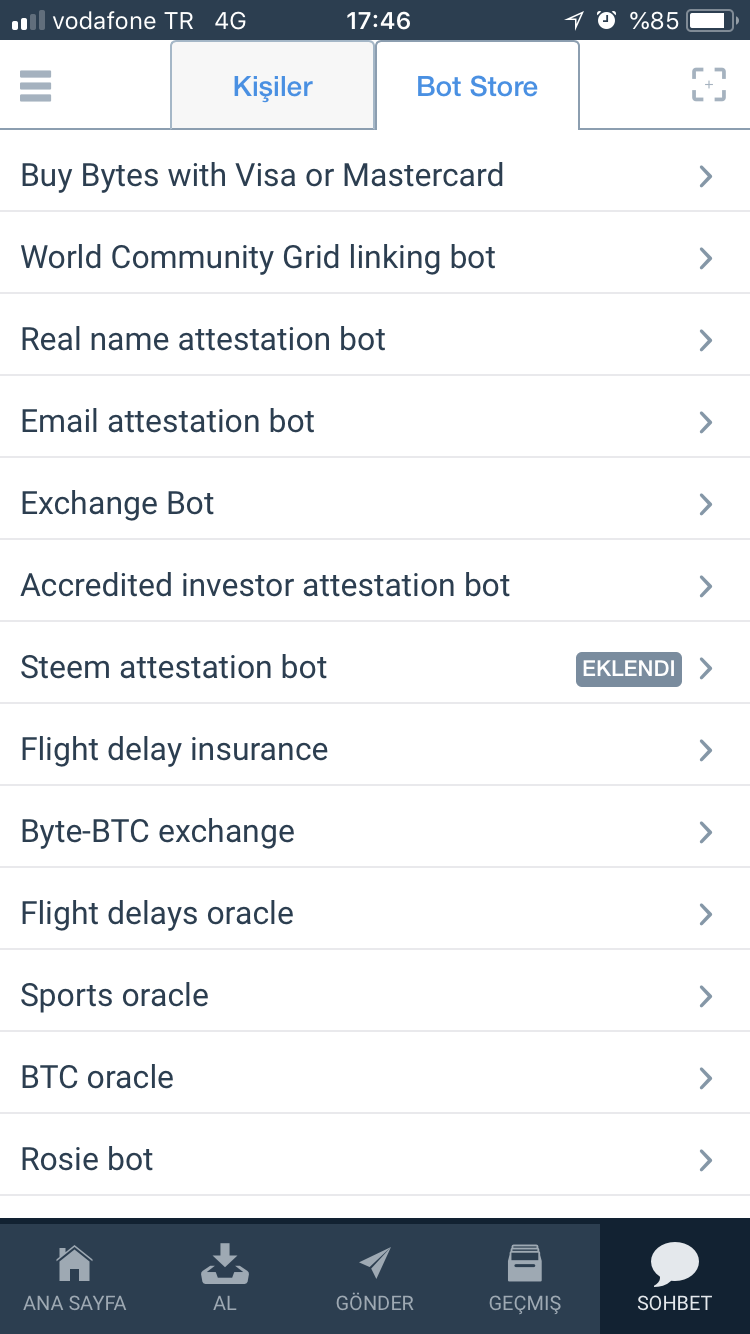Image resolution: width=750 pixels, height=1334 pixels.
Task: Select the Bot Store tab
Action: [477, 86]
